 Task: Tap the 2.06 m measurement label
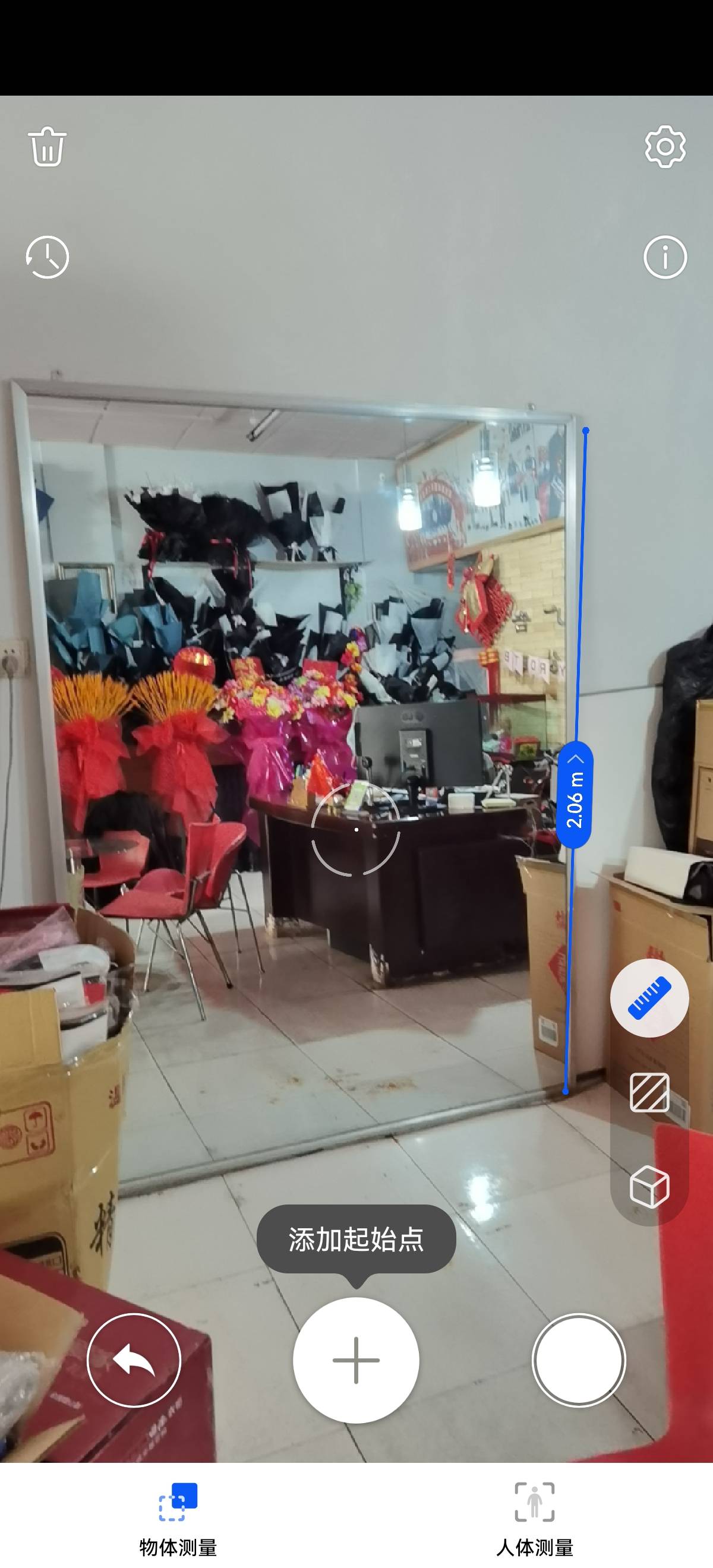coord(575,794)
